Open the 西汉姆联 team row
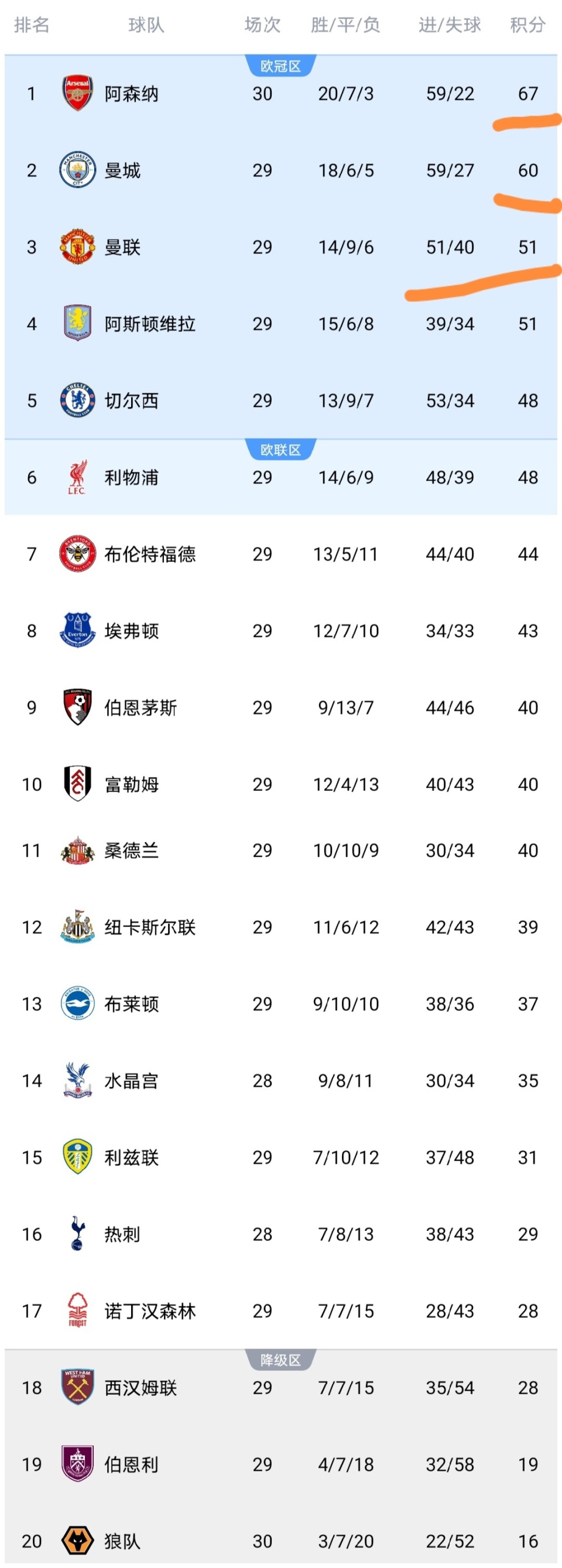 click(140, 1387)
